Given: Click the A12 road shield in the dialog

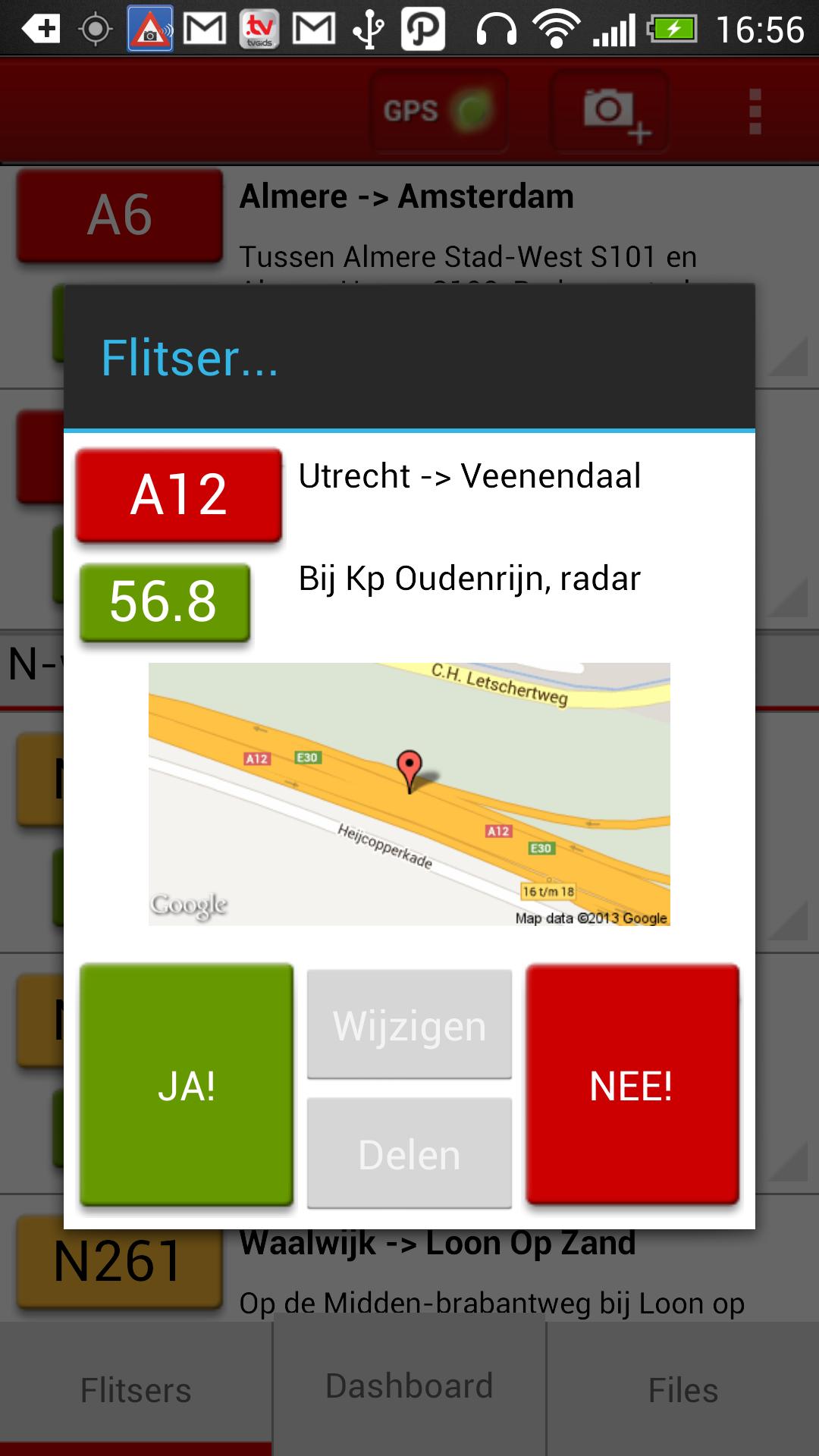Looking at the screenshot, I should click(177, 494).
